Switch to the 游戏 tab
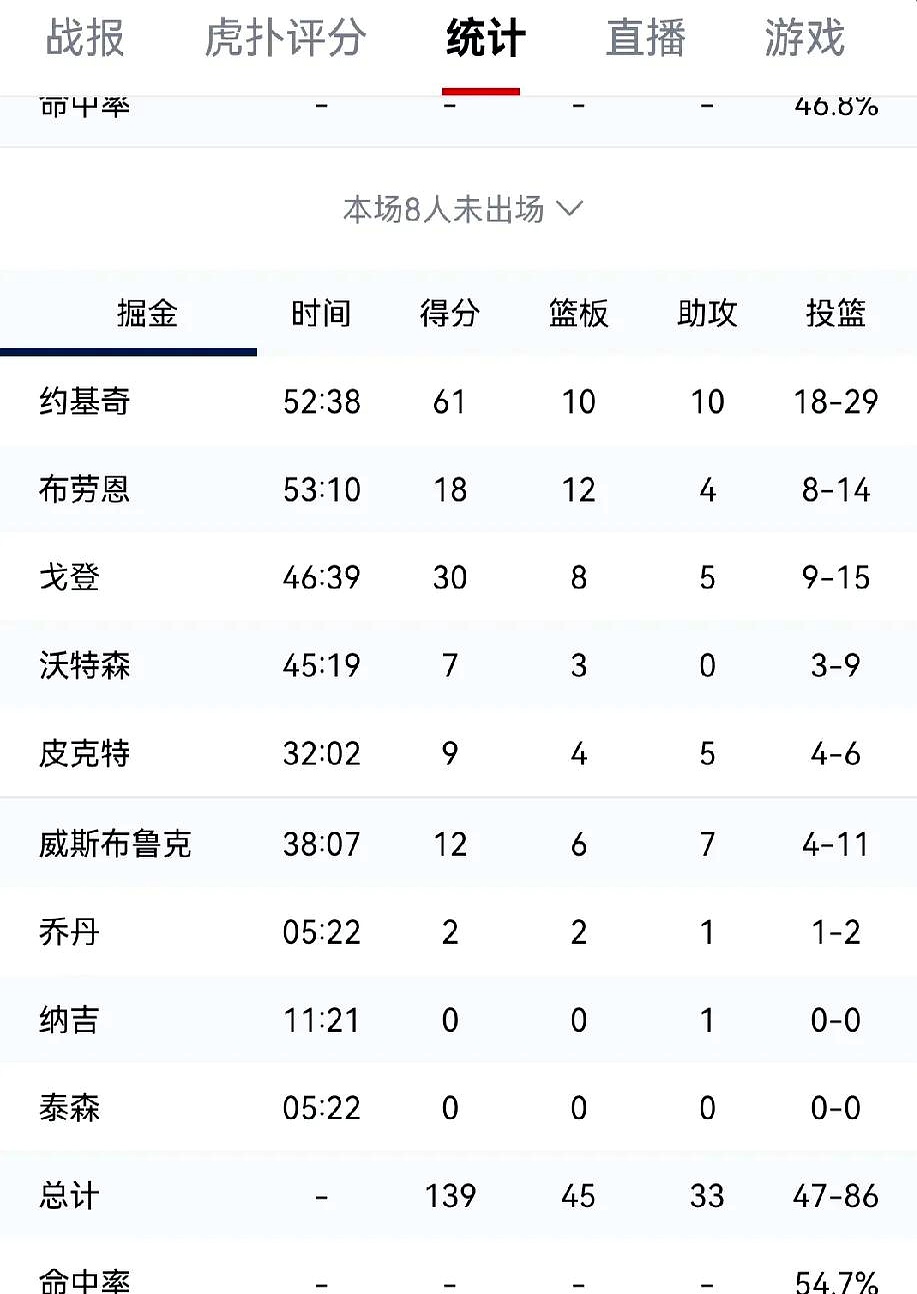 tap(804, 39)
